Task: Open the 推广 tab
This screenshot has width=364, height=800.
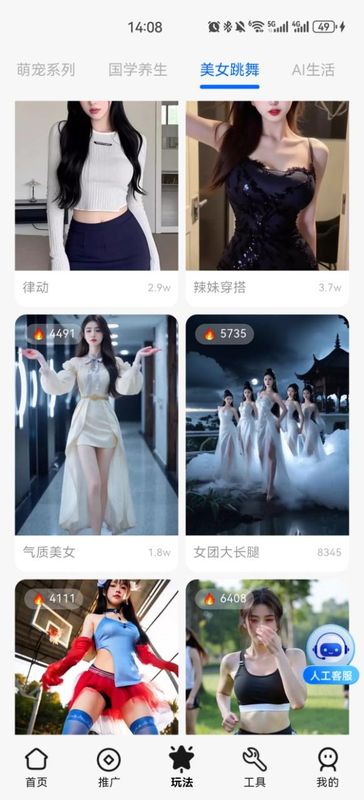Action: [109, 767]
